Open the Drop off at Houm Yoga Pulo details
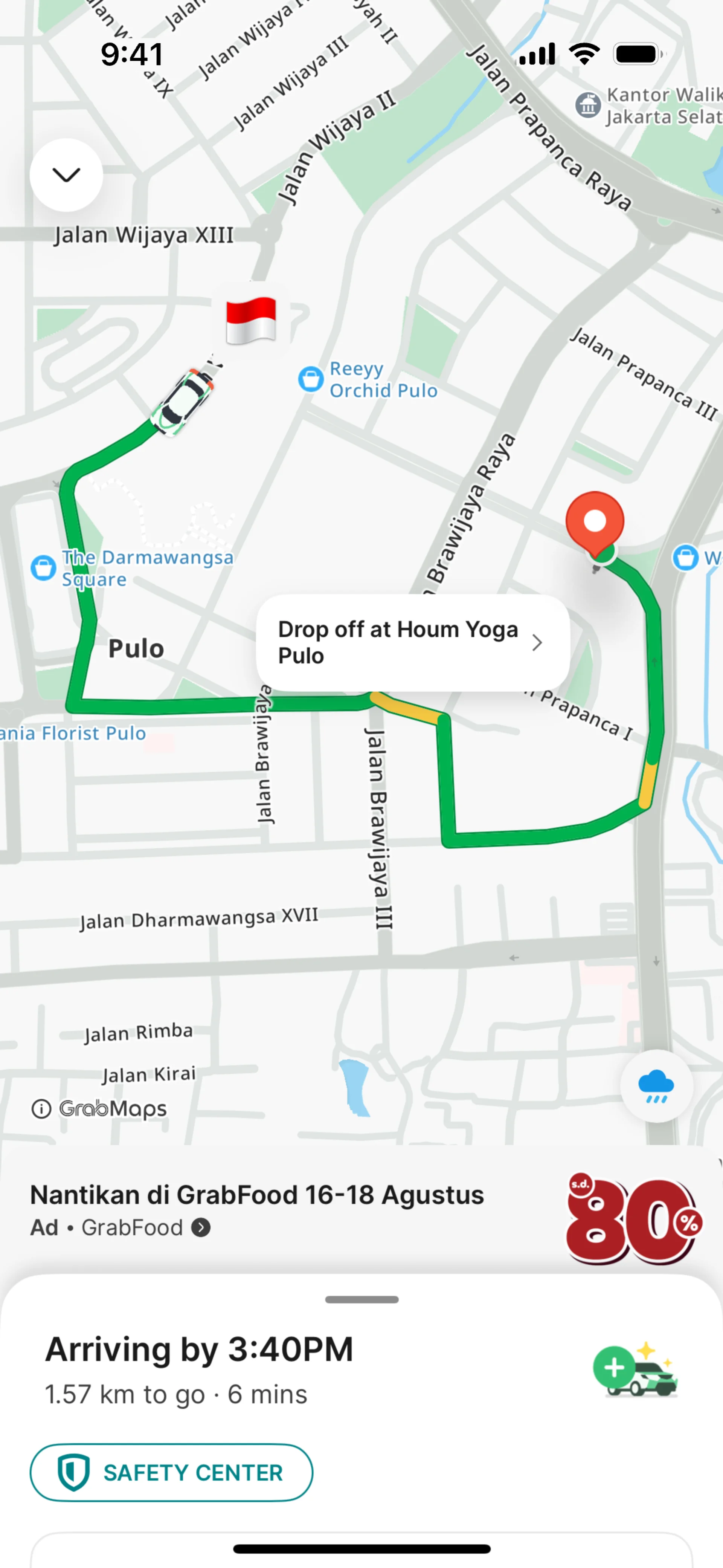 [413, 642]
